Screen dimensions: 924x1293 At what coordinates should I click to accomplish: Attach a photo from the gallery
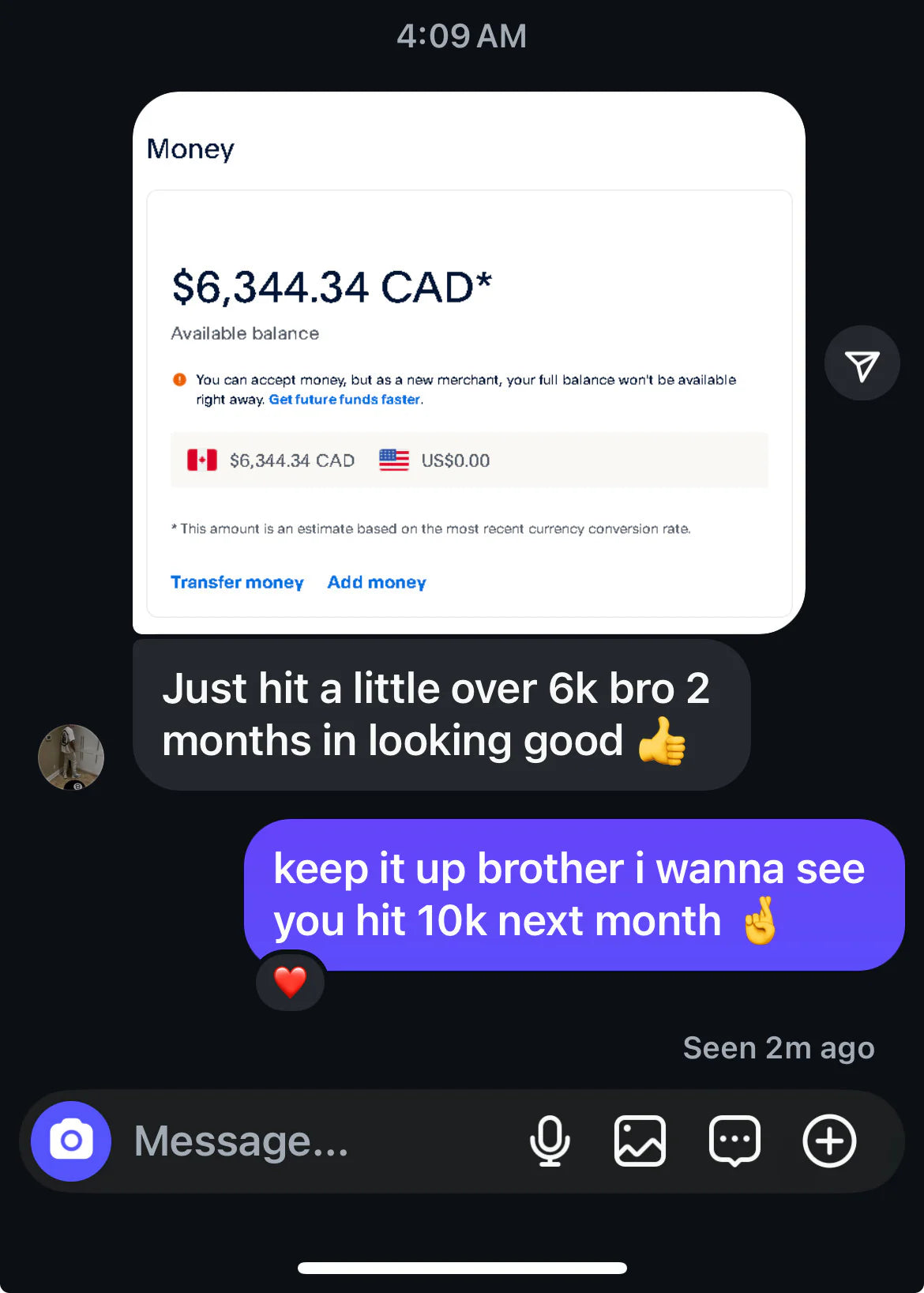[x=640, y=1141]
